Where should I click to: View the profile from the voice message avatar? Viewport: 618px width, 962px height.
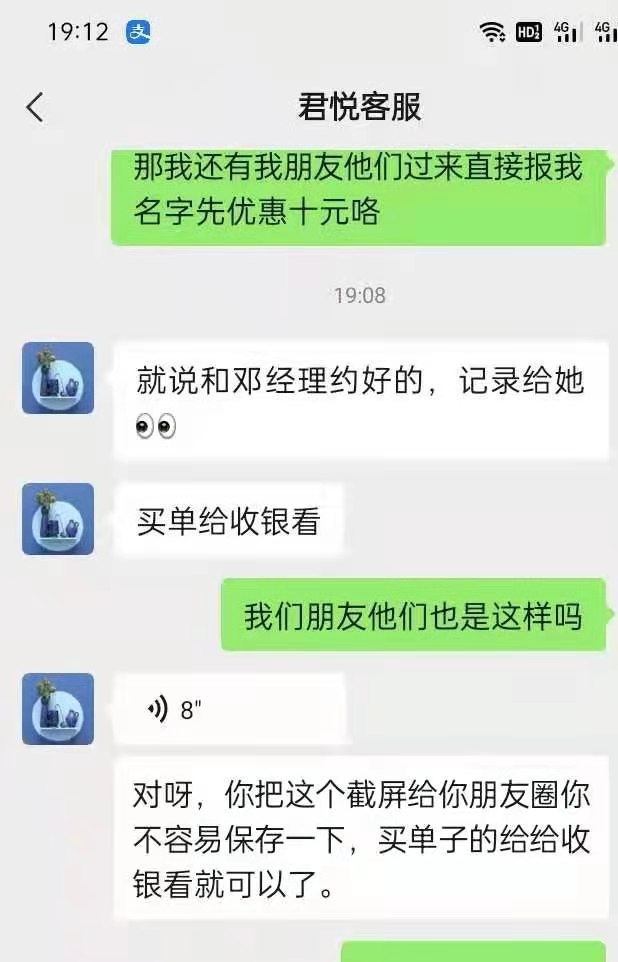[x=58, y=709]
